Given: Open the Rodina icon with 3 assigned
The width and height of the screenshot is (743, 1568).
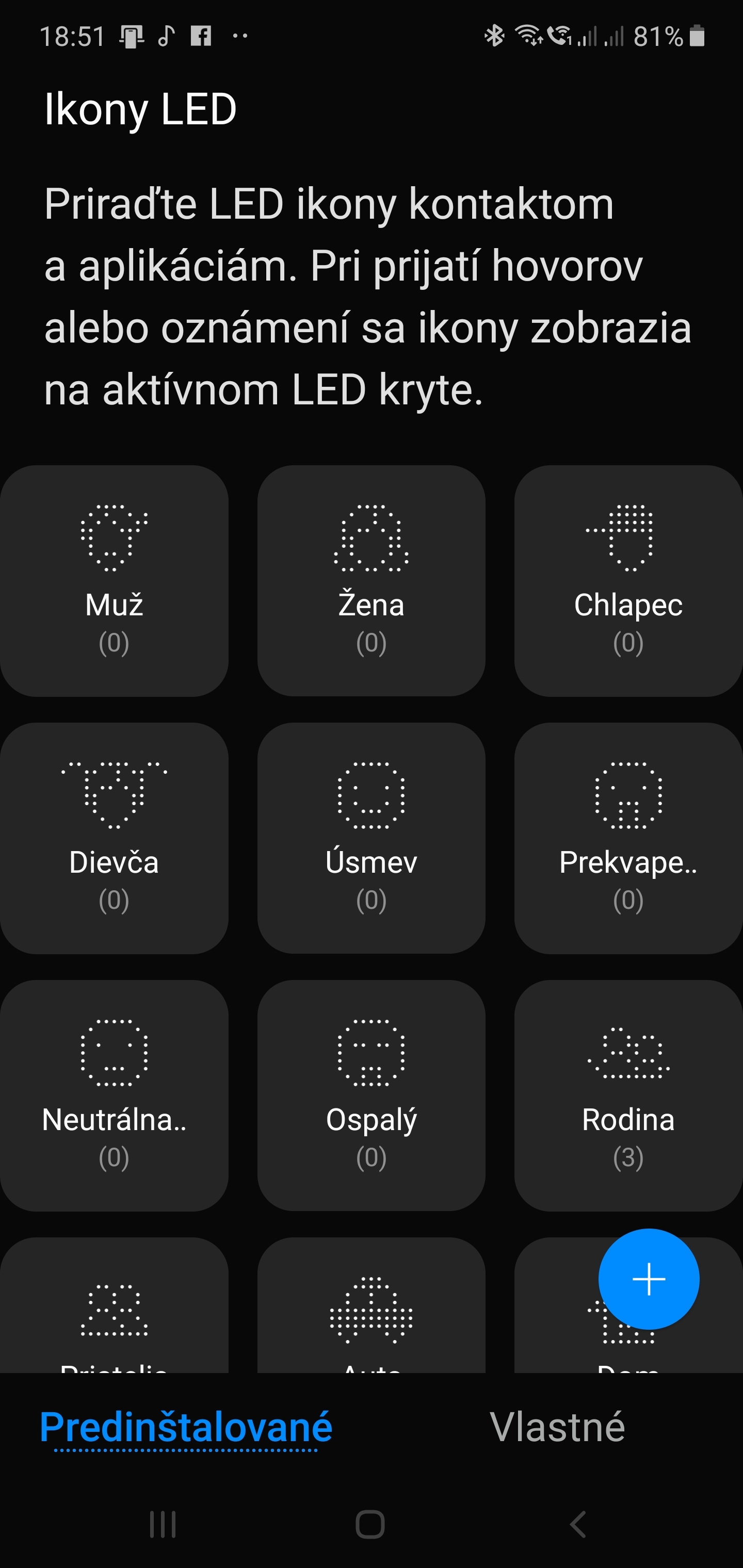Looking at the screenshot, I should [628, 1095].
